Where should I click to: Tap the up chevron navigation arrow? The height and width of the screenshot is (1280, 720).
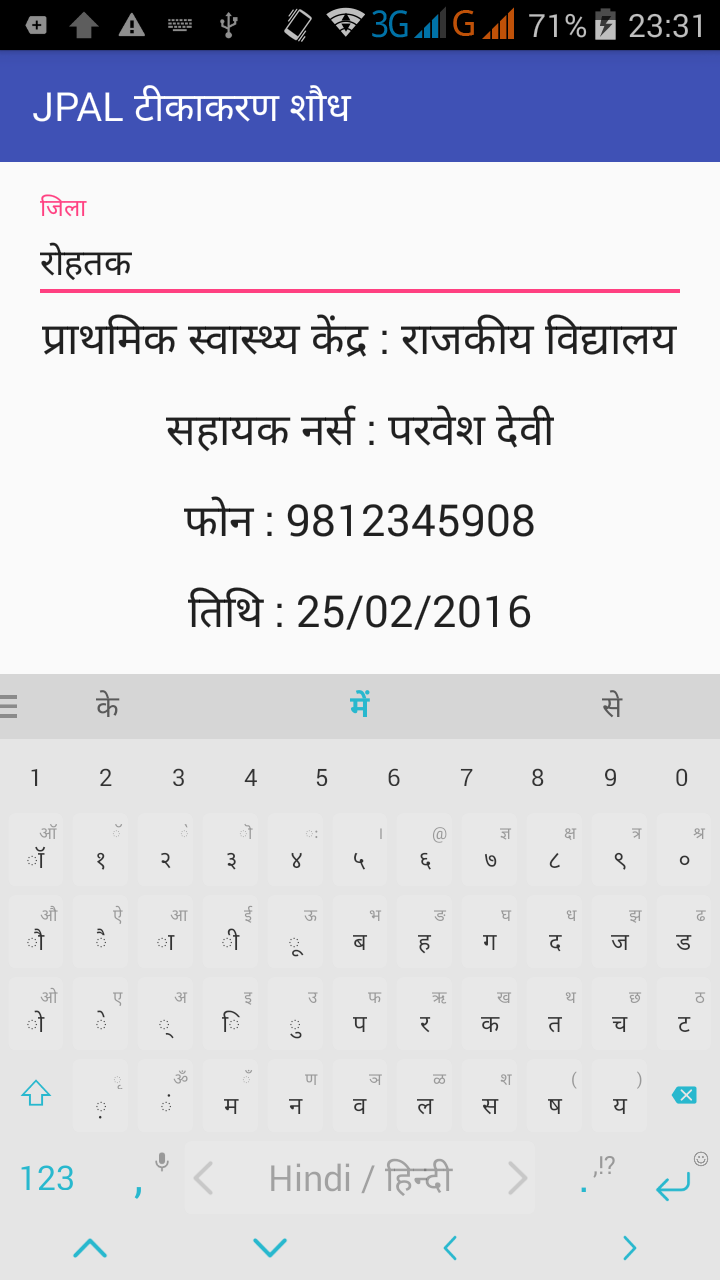91,1247
